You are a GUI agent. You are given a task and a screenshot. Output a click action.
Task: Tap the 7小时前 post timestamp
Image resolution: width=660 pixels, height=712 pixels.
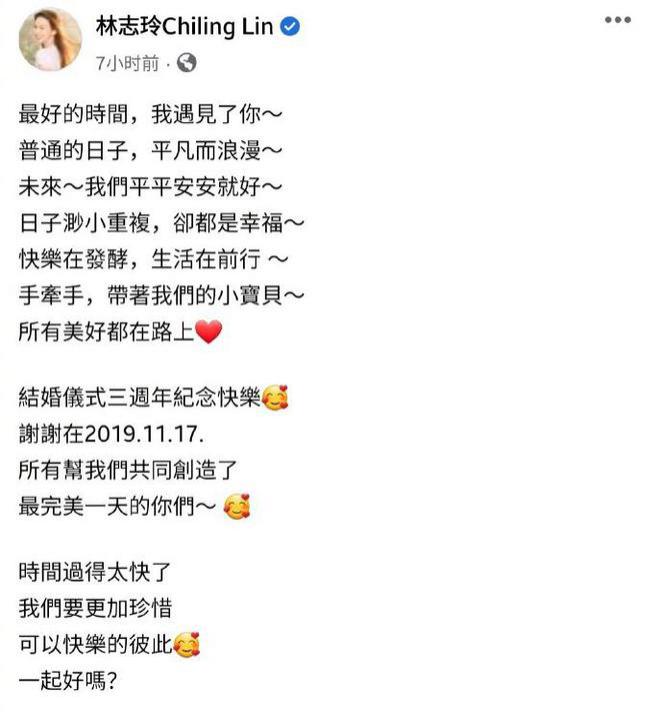point(127,63)
